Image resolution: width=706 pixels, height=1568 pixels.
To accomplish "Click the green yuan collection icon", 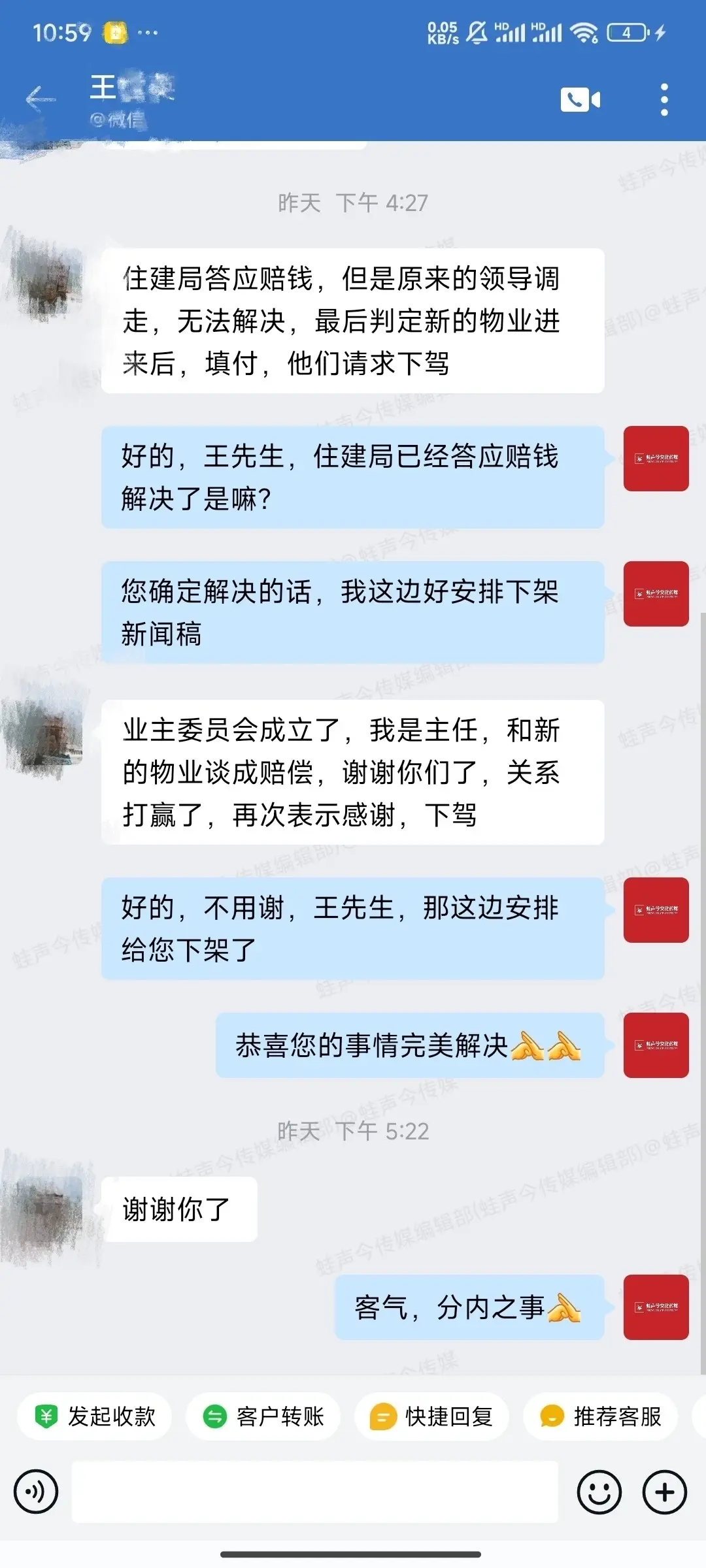I will (x=46, y=1416).
